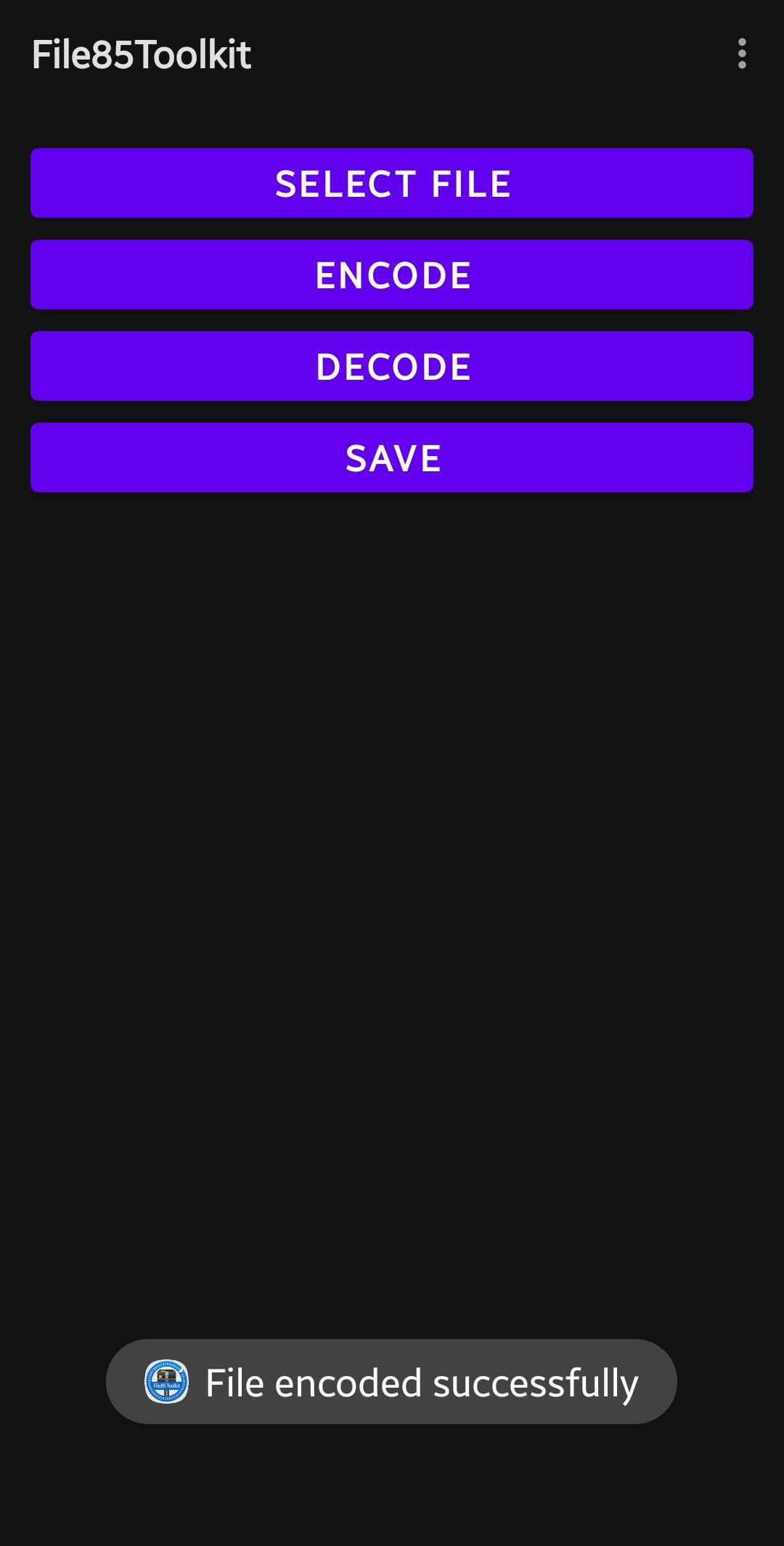
Task: Tap the Select File button
Action: click(392, 183)
